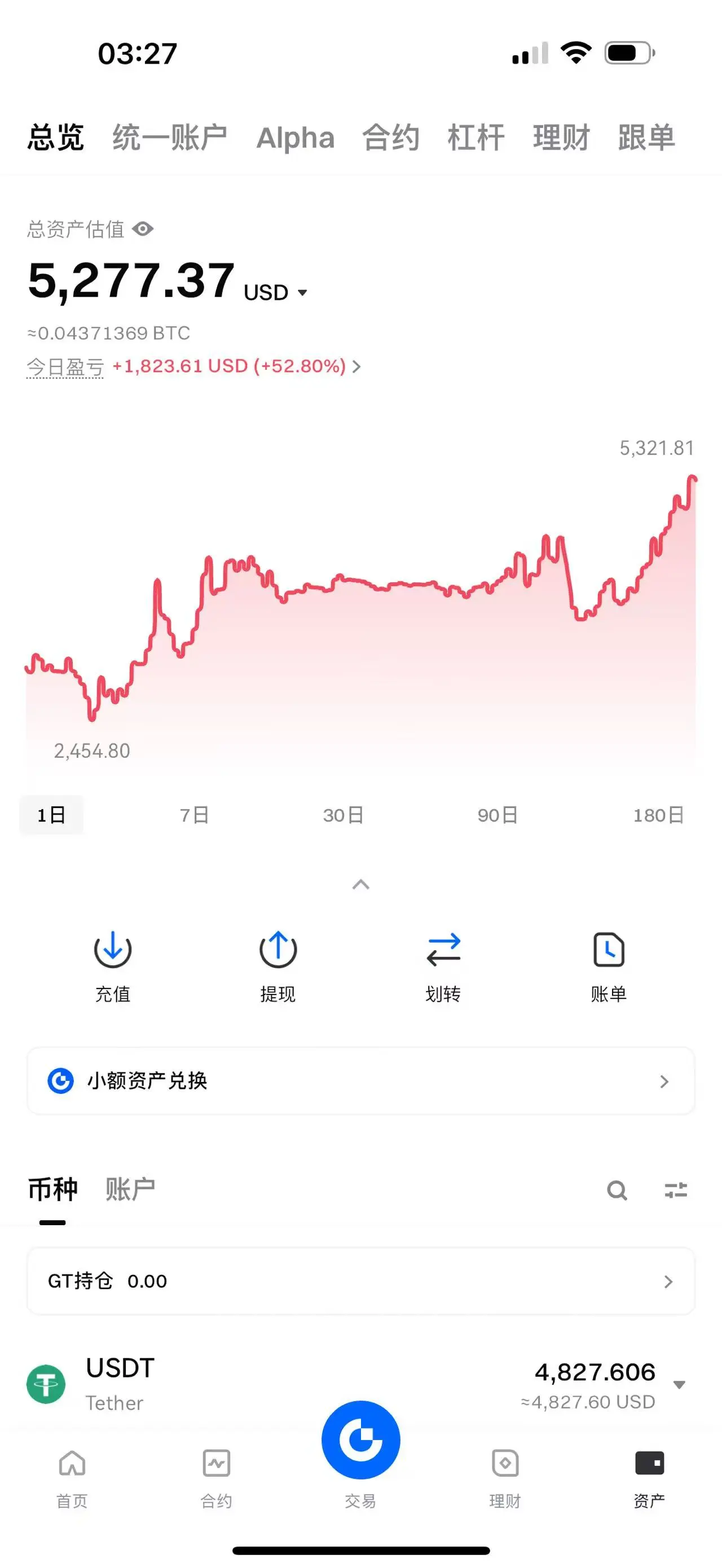Viewport: 722px width, 1568px height.
Task: Switch to the Alpha tab
Action: 295,138
